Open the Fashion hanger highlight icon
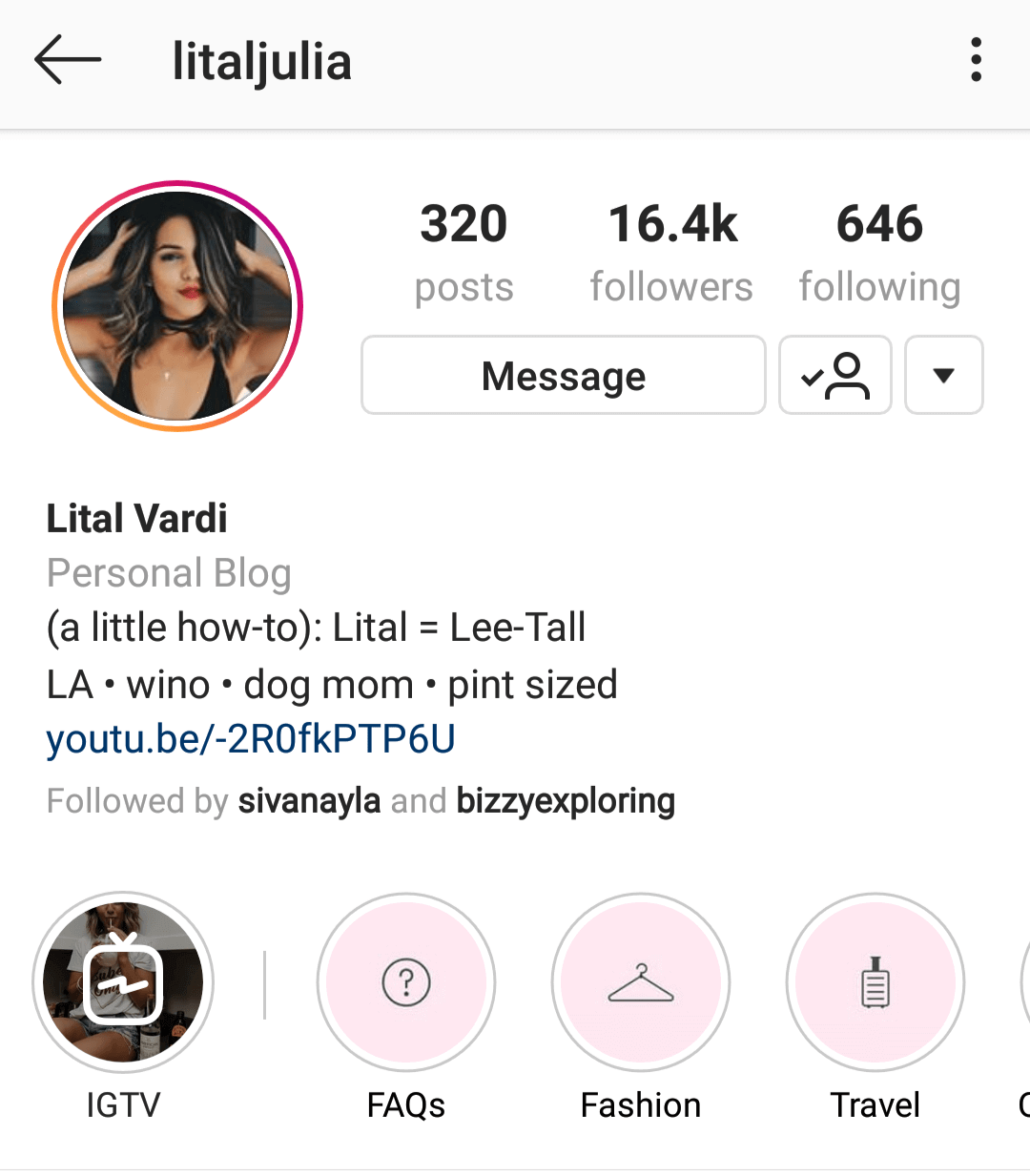1030x1176 pixels. click(x=641, y=982)
